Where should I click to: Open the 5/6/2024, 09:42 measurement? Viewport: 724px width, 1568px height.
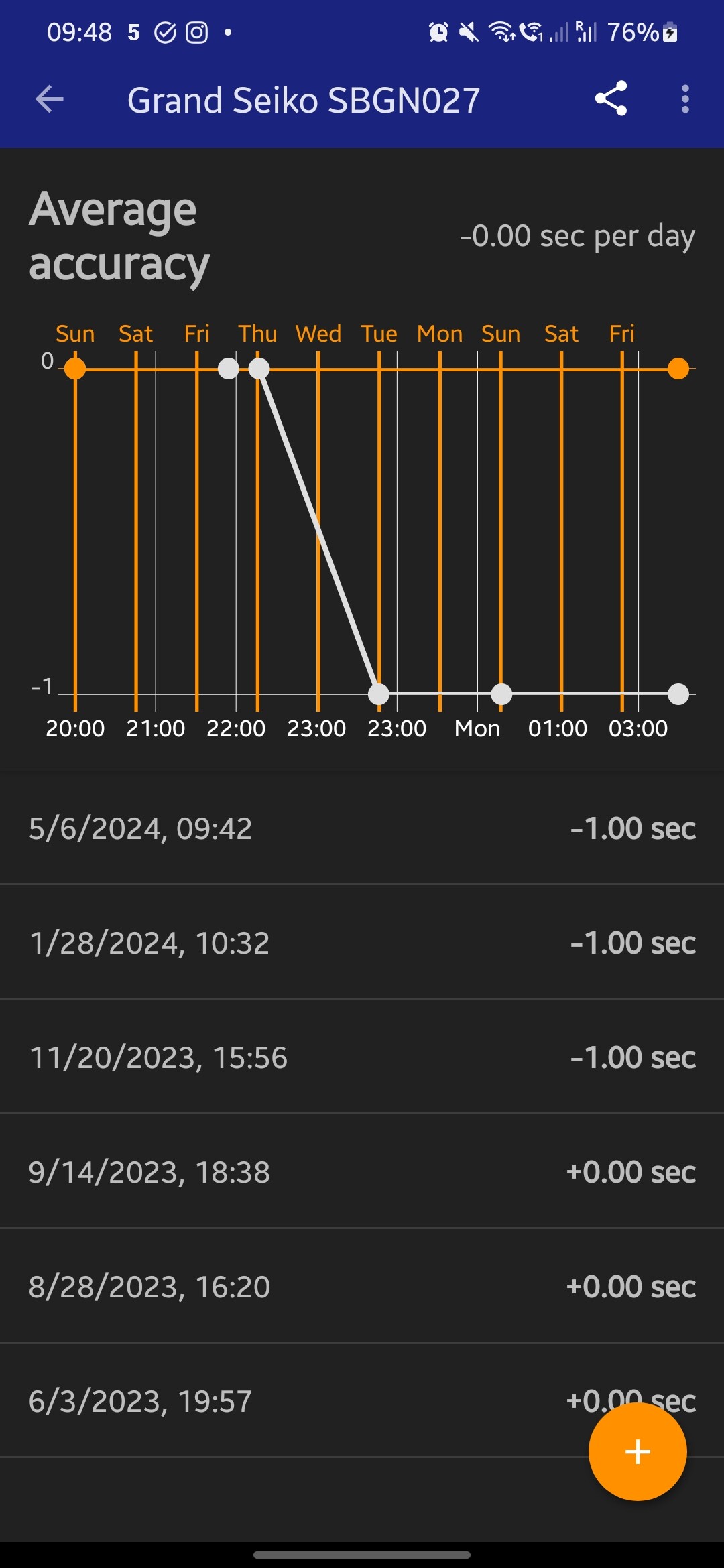[362, 828]
